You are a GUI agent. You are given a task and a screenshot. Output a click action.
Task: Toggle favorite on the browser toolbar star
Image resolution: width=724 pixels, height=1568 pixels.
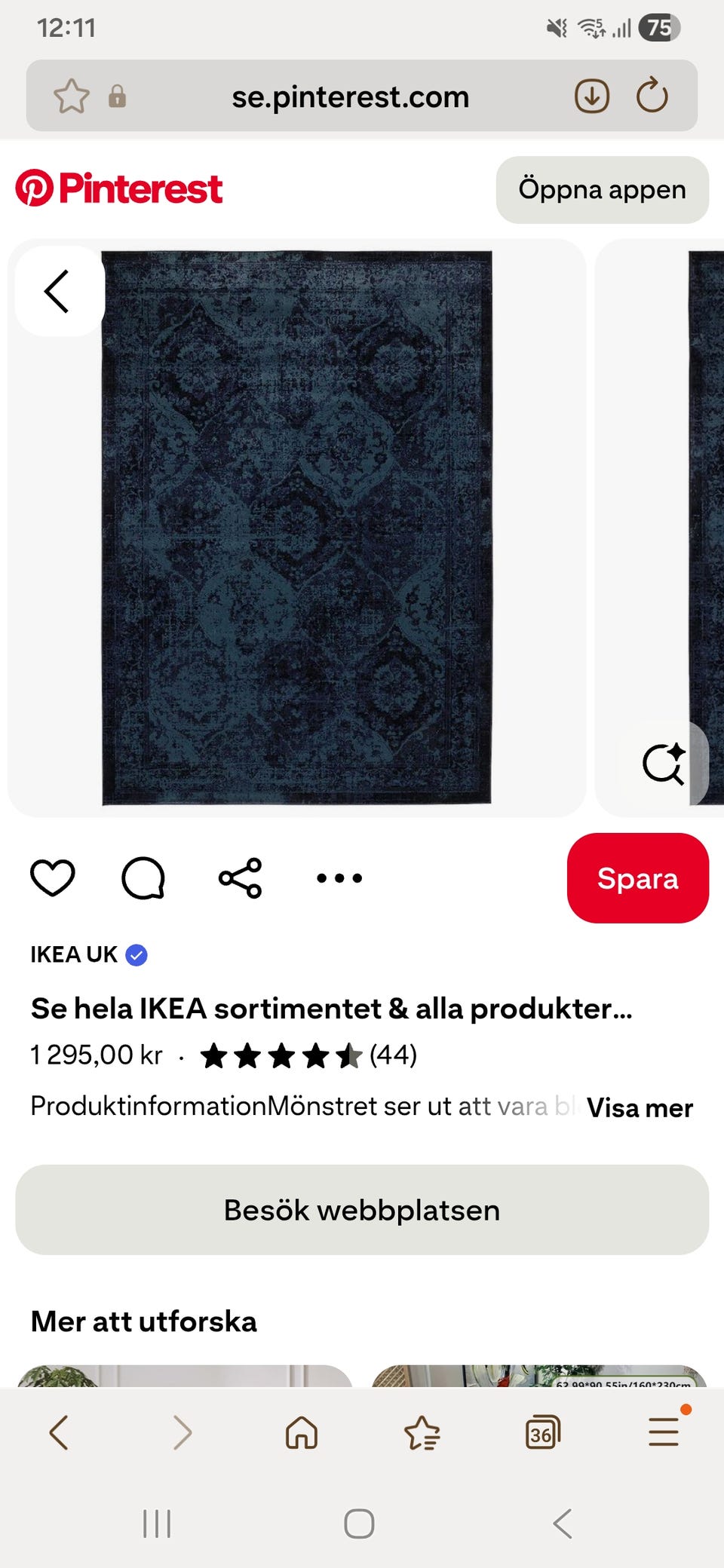coord(422,1432)
